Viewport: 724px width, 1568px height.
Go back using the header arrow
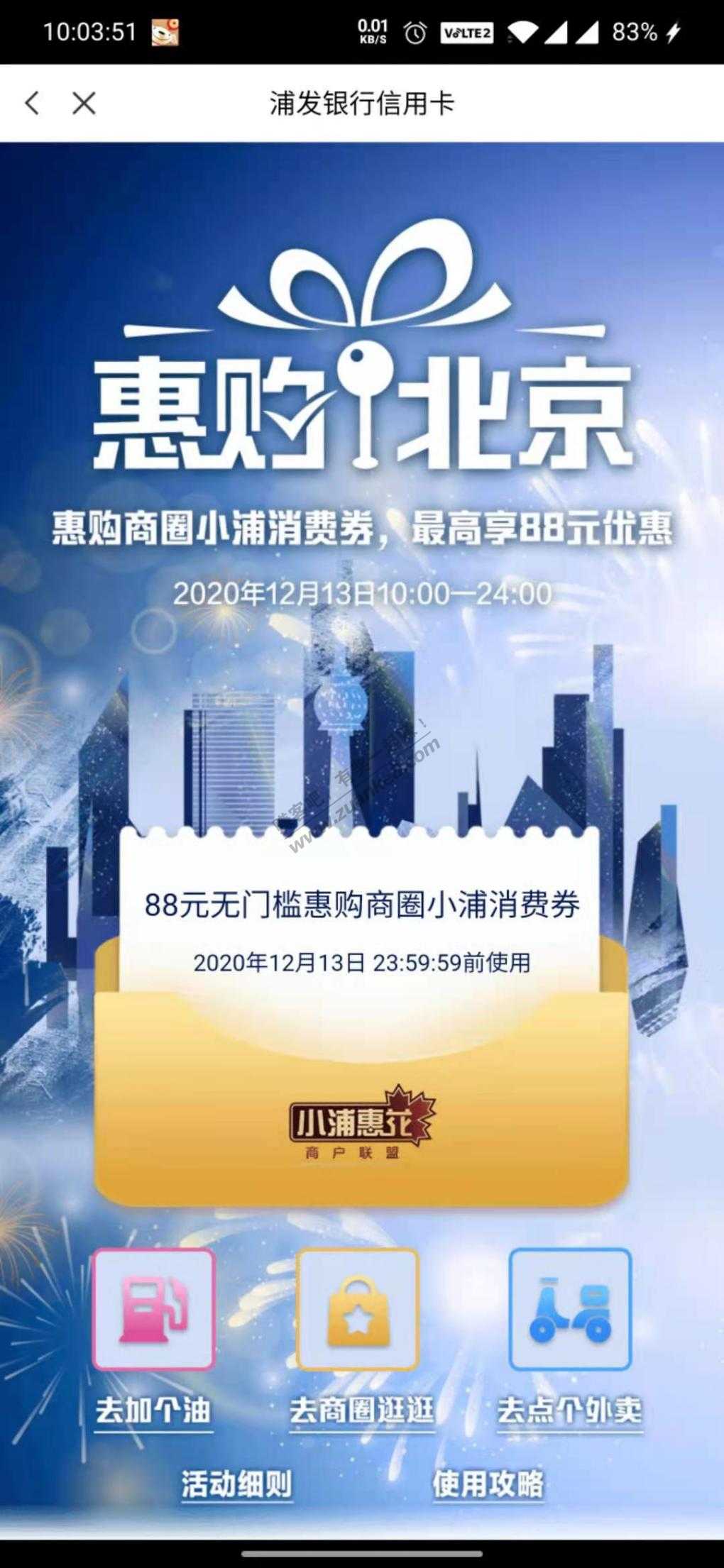pos(32,104)
